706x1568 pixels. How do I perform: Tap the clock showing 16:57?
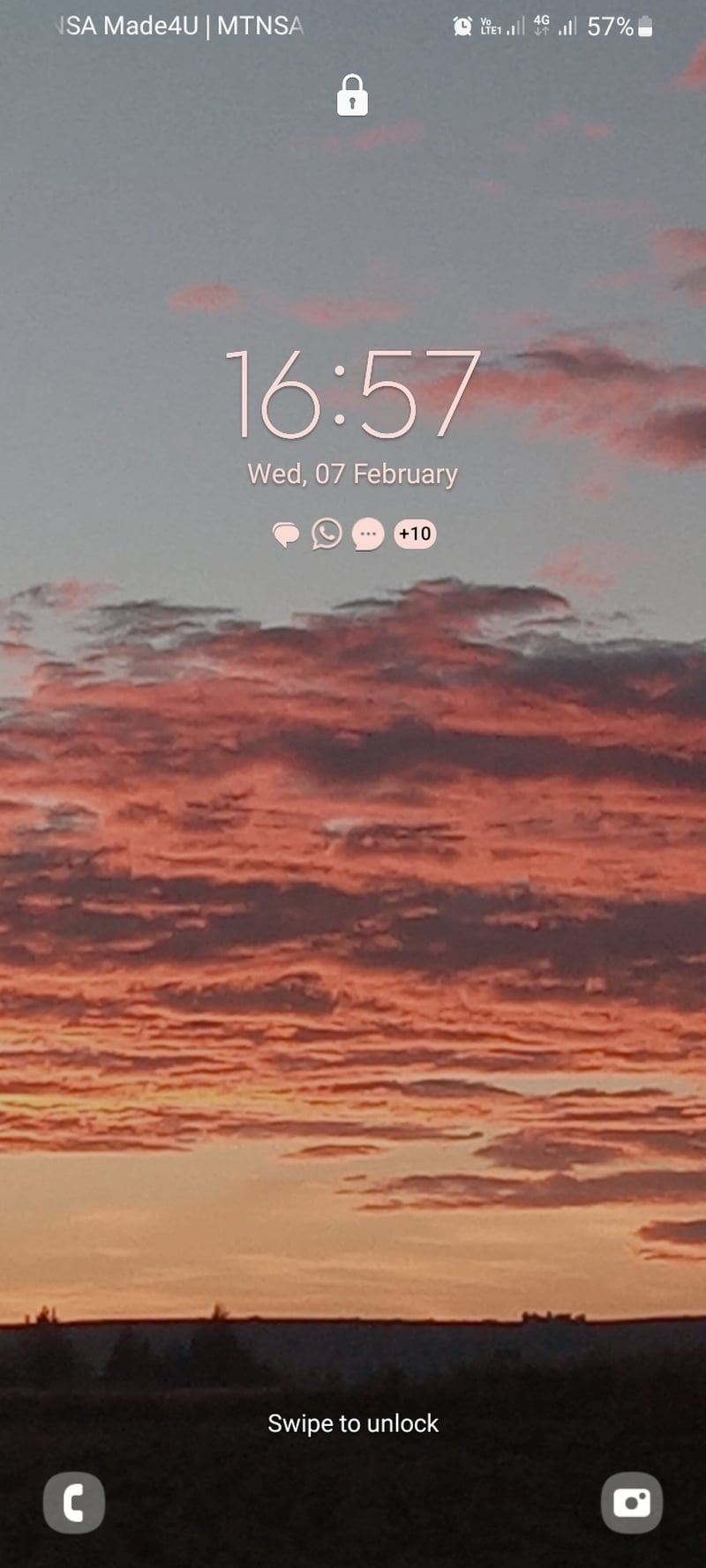click(352, 394)
